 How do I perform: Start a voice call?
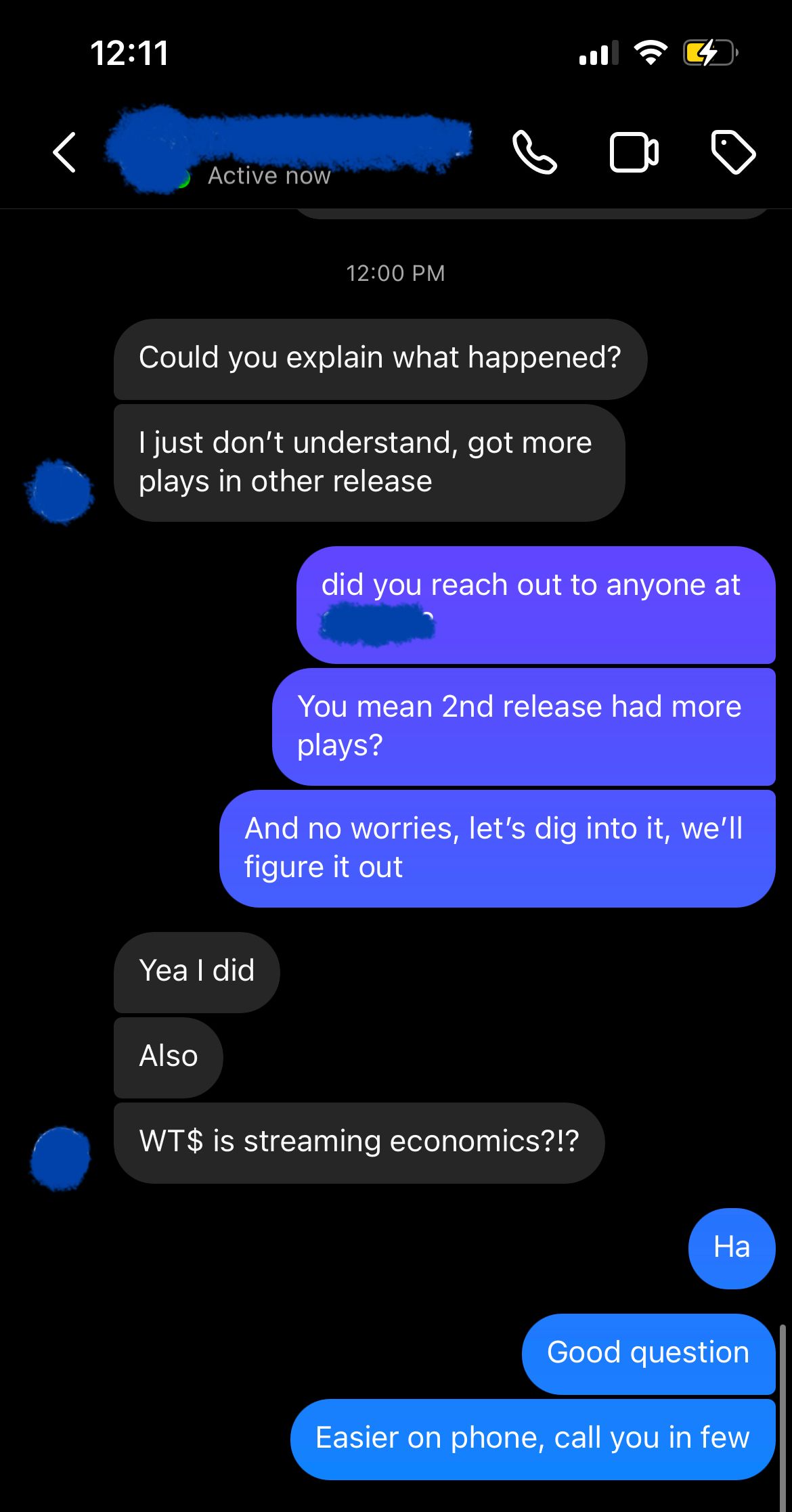(x=534, y=152)
